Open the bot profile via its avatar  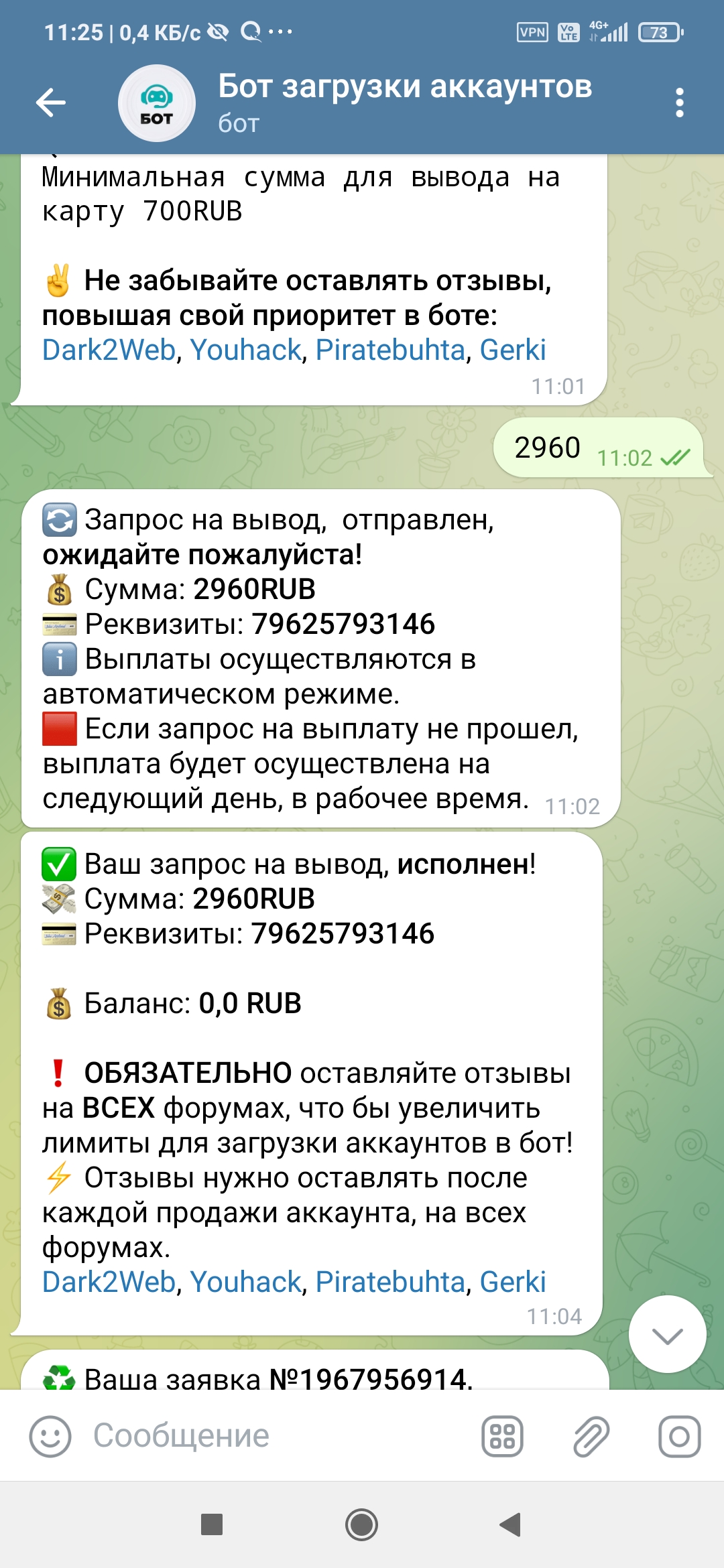[x=157, y=103]
